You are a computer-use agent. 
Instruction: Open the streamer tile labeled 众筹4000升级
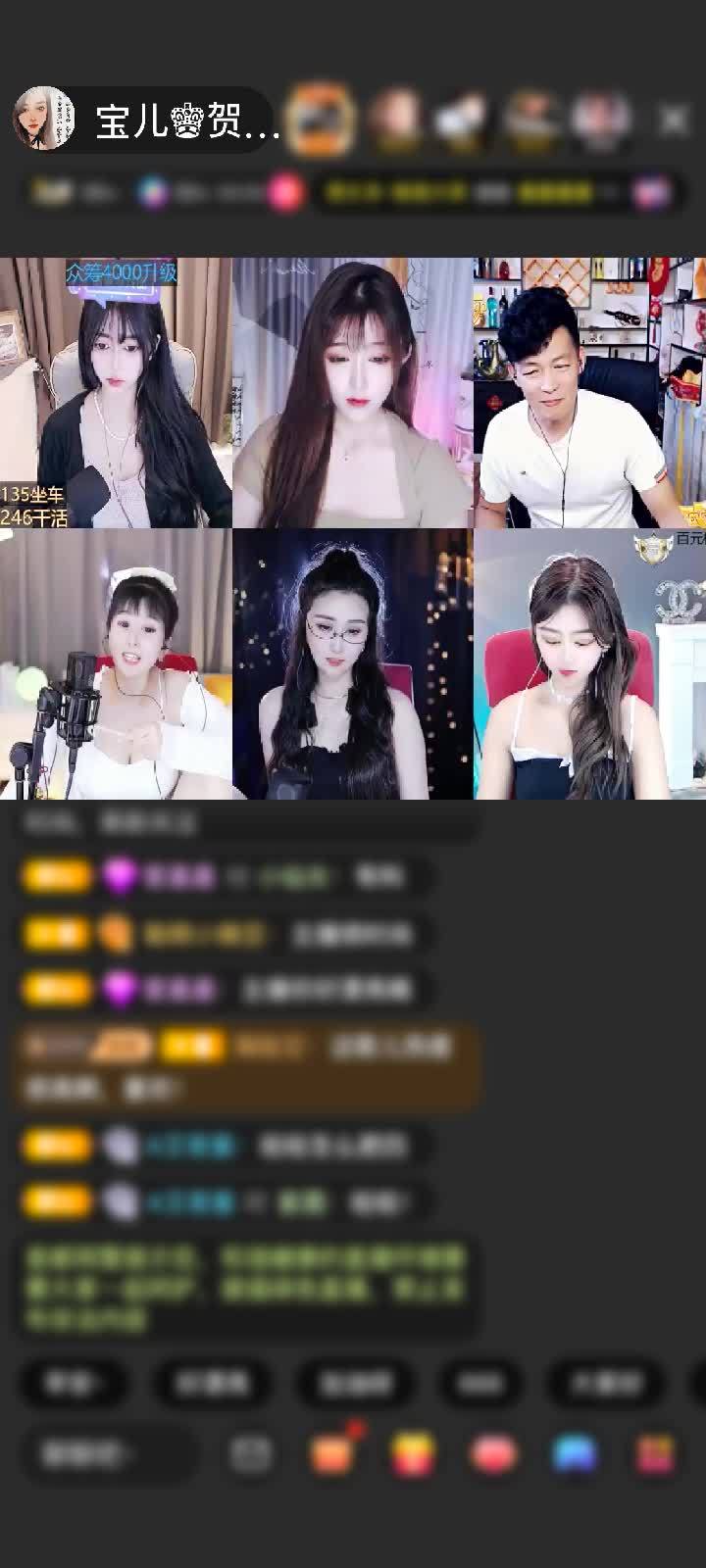pos(116,392)
